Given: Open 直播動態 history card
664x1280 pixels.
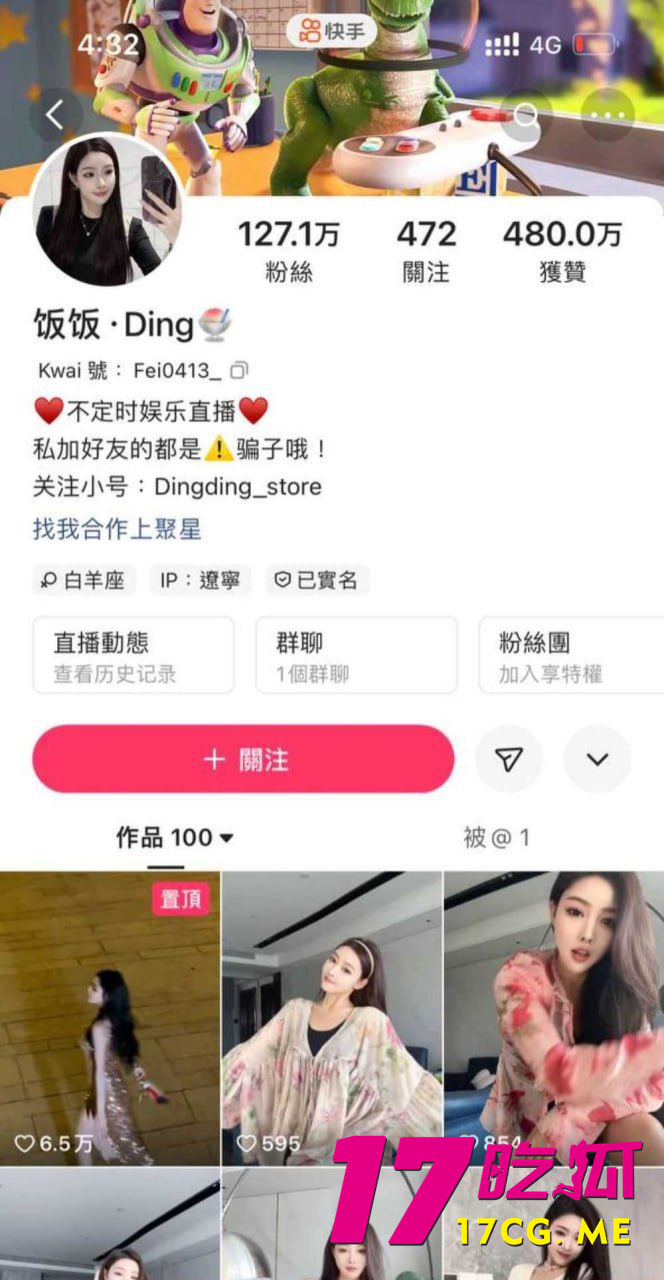Looking at the screenshot, I should click(x=133, y=656).
